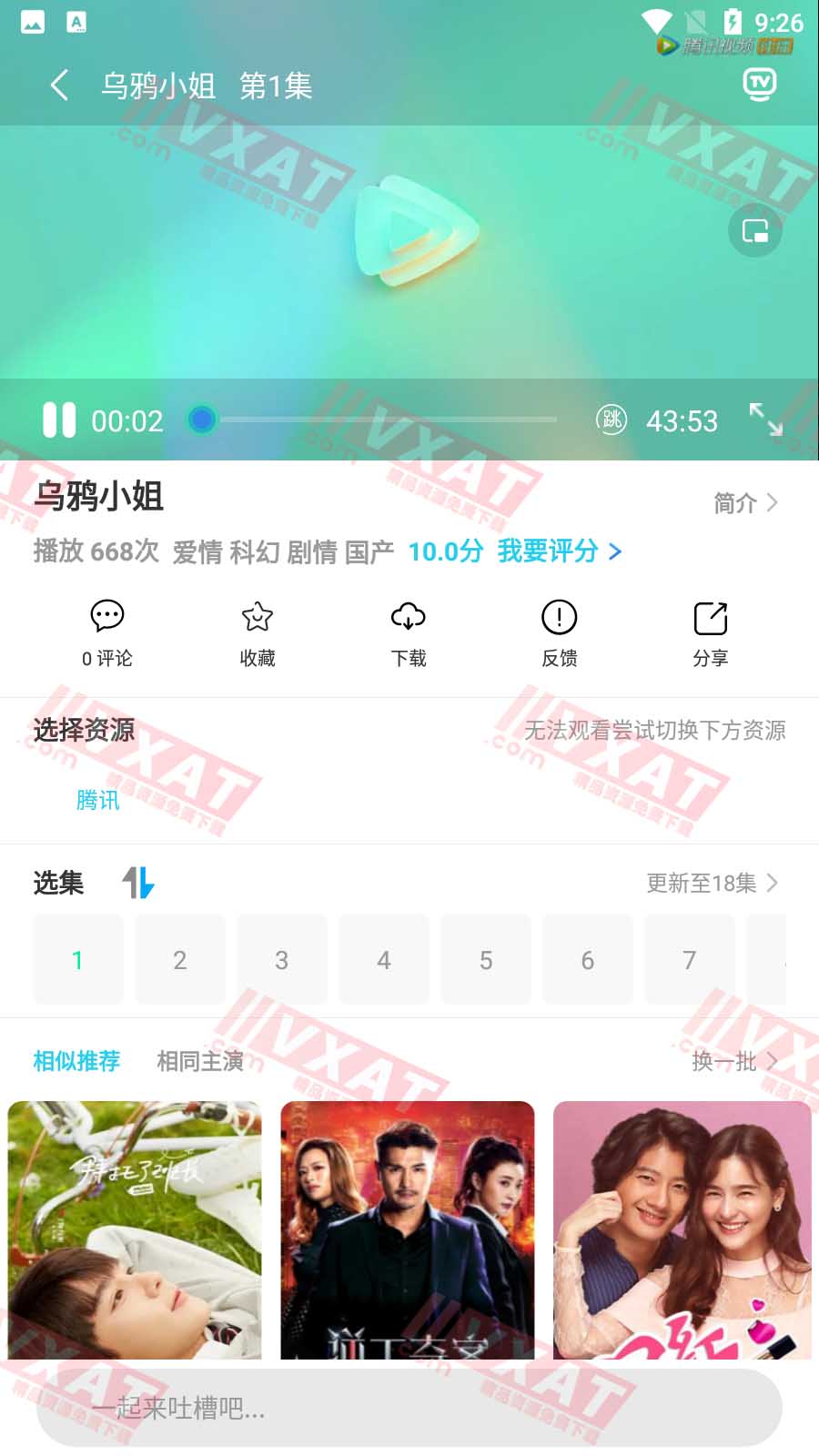Image resolution: width=819 pixels, height=1456 pixels.
Task: Go back with the arrow at top left
Action: coord(58,84)
